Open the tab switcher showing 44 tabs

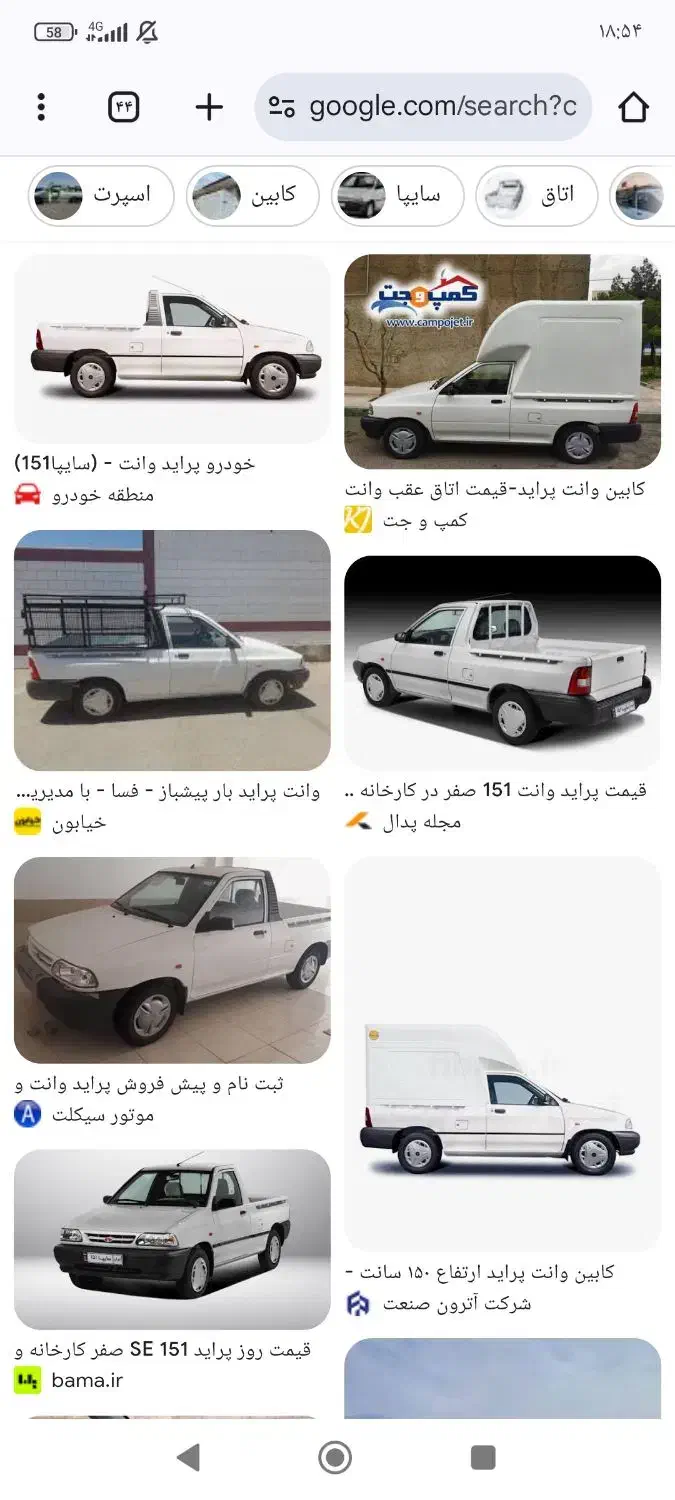tap(123, 107)
